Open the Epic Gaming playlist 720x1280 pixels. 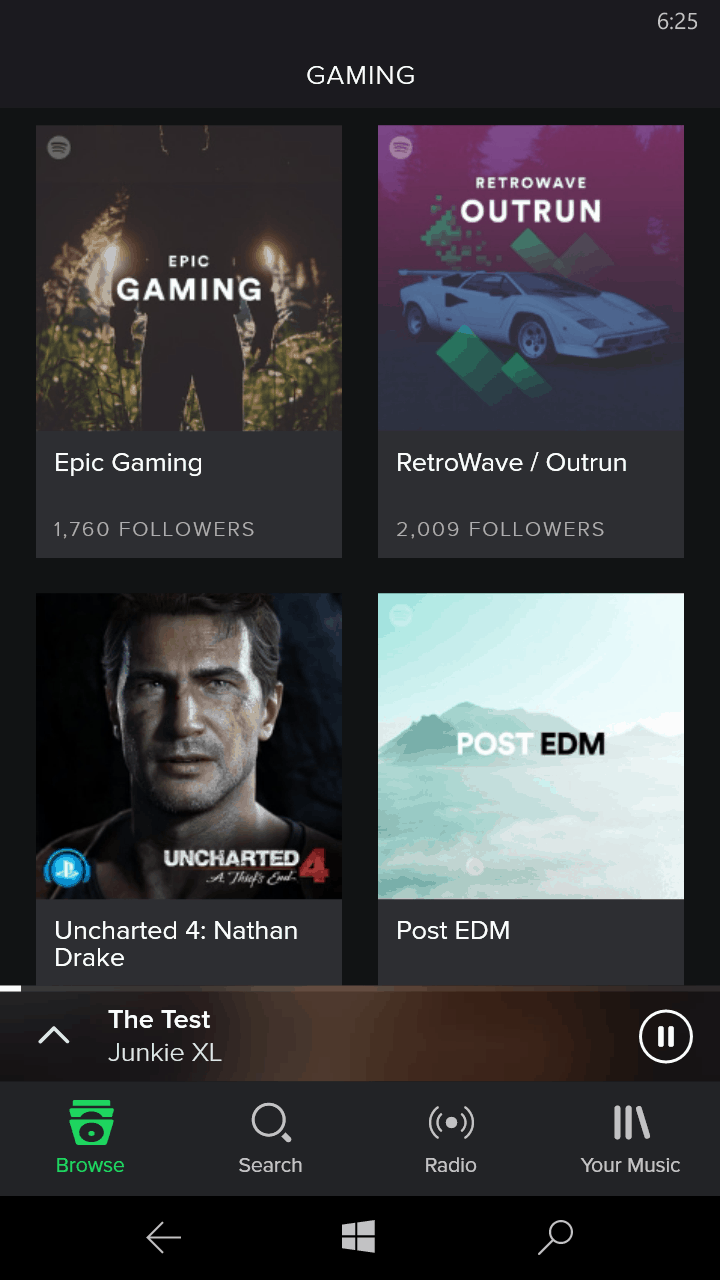189,341
